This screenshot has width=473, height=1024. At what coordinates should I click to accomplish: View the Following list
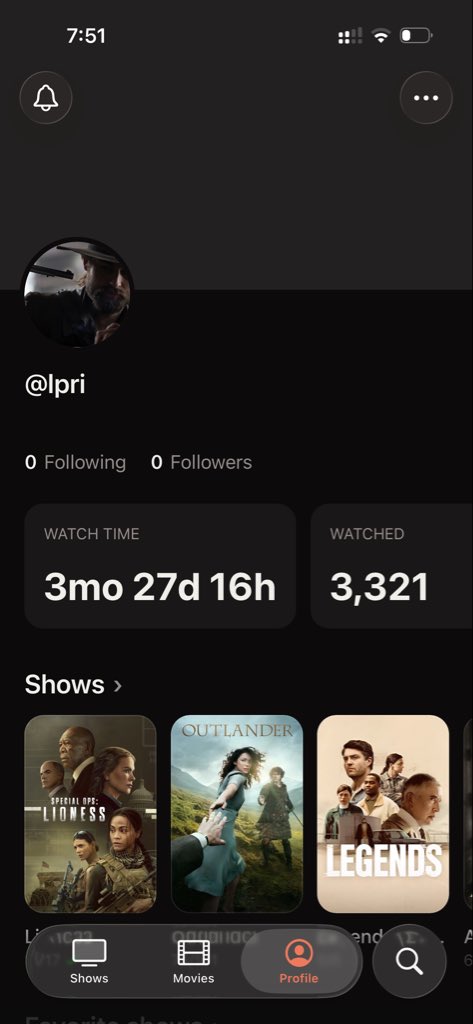pos(75,462)
